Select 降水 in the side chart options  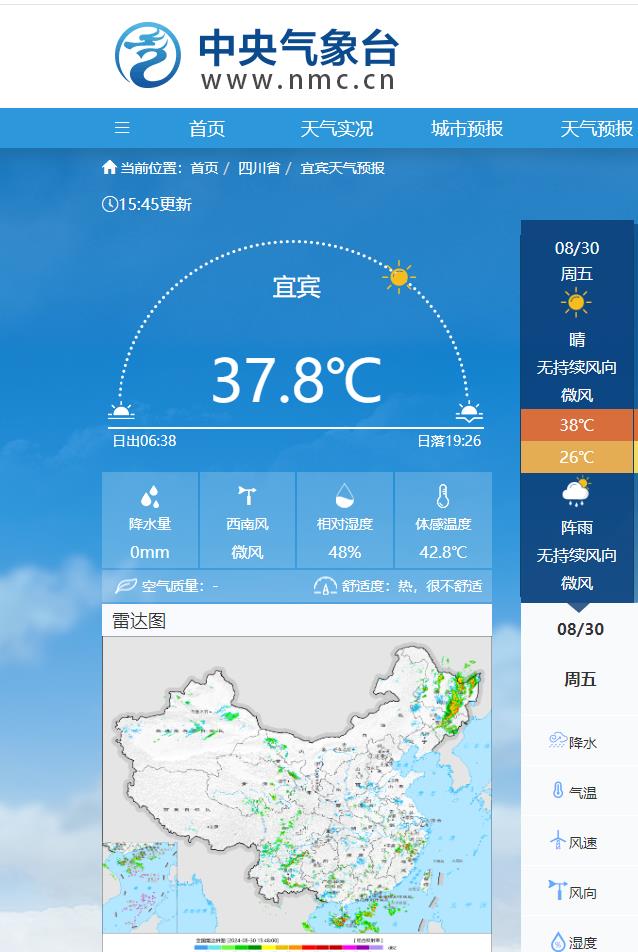tap(574, 742)
